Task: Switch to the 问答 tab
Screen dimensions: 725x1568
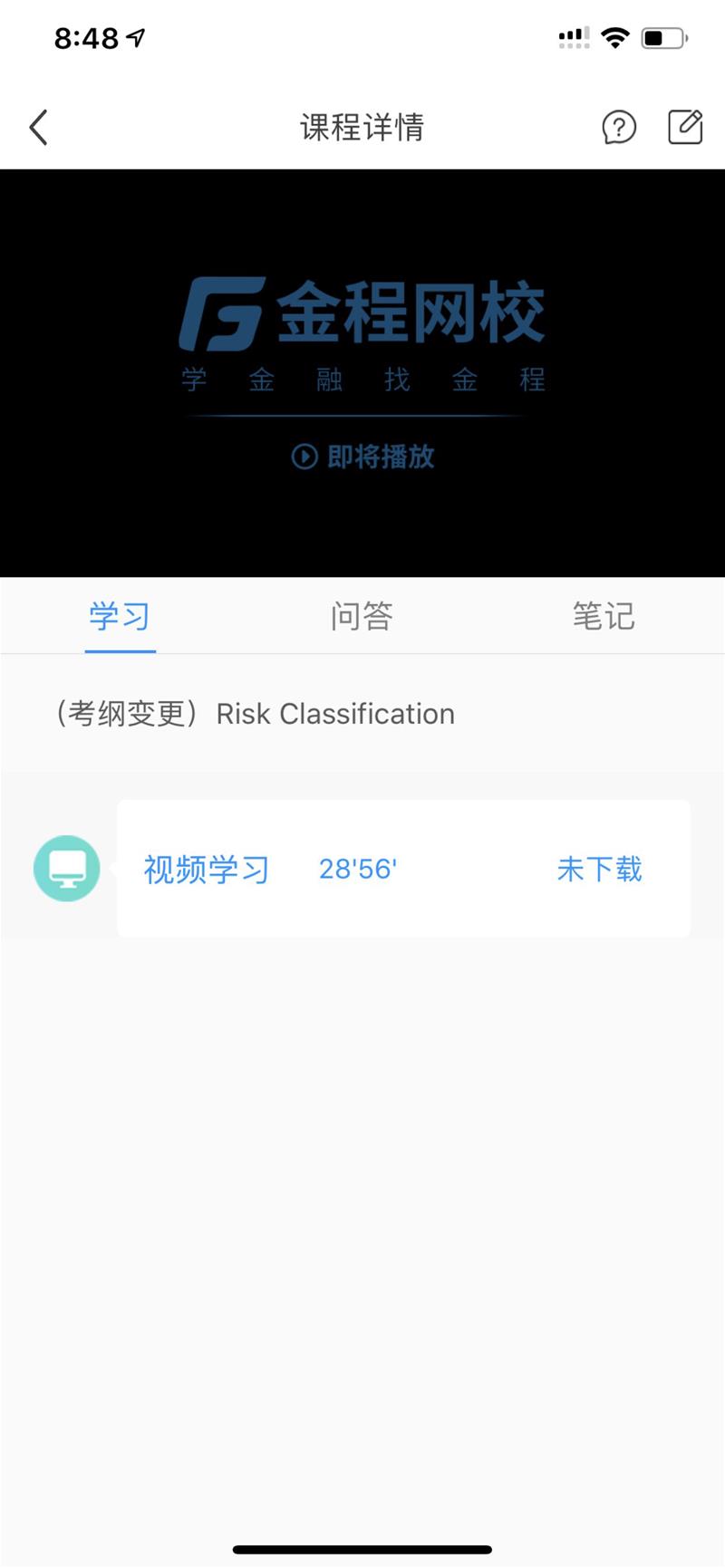Action: click(x=362, y=617)
